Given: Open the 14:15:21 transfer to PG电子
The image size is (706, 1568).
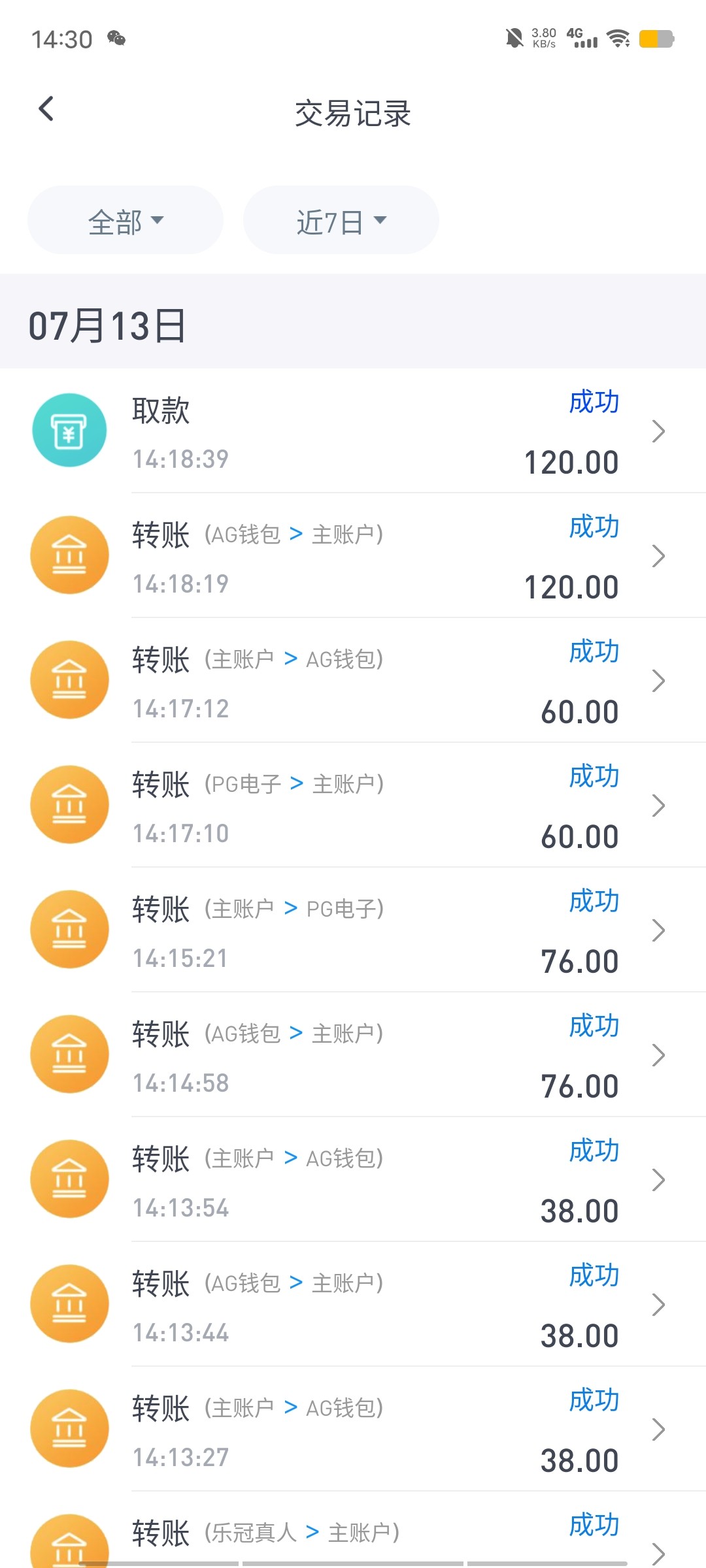Looking at the screenshot, I should coord(353,930).
